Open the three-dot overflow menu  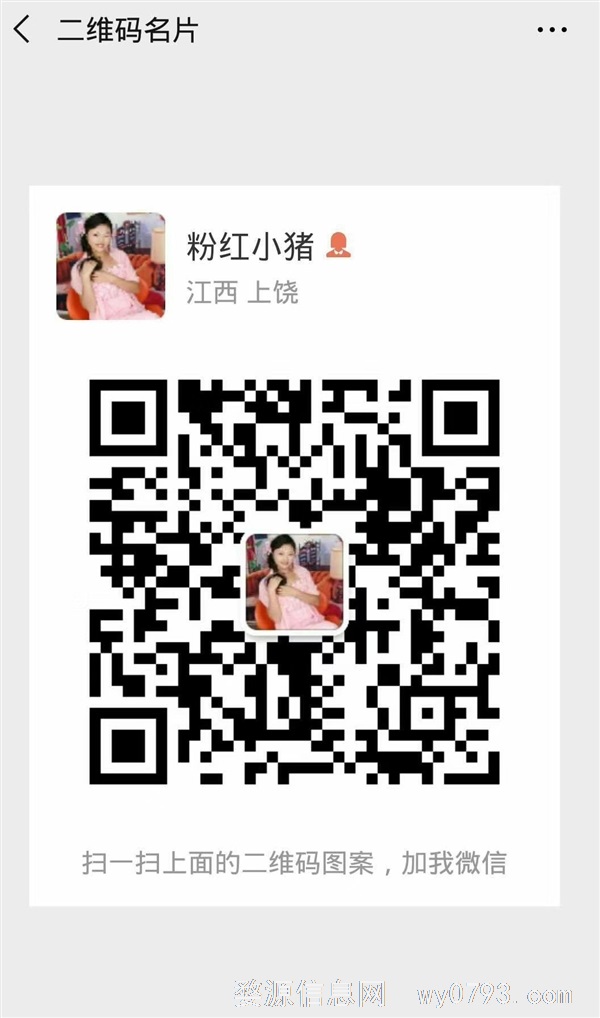(552, 30)
